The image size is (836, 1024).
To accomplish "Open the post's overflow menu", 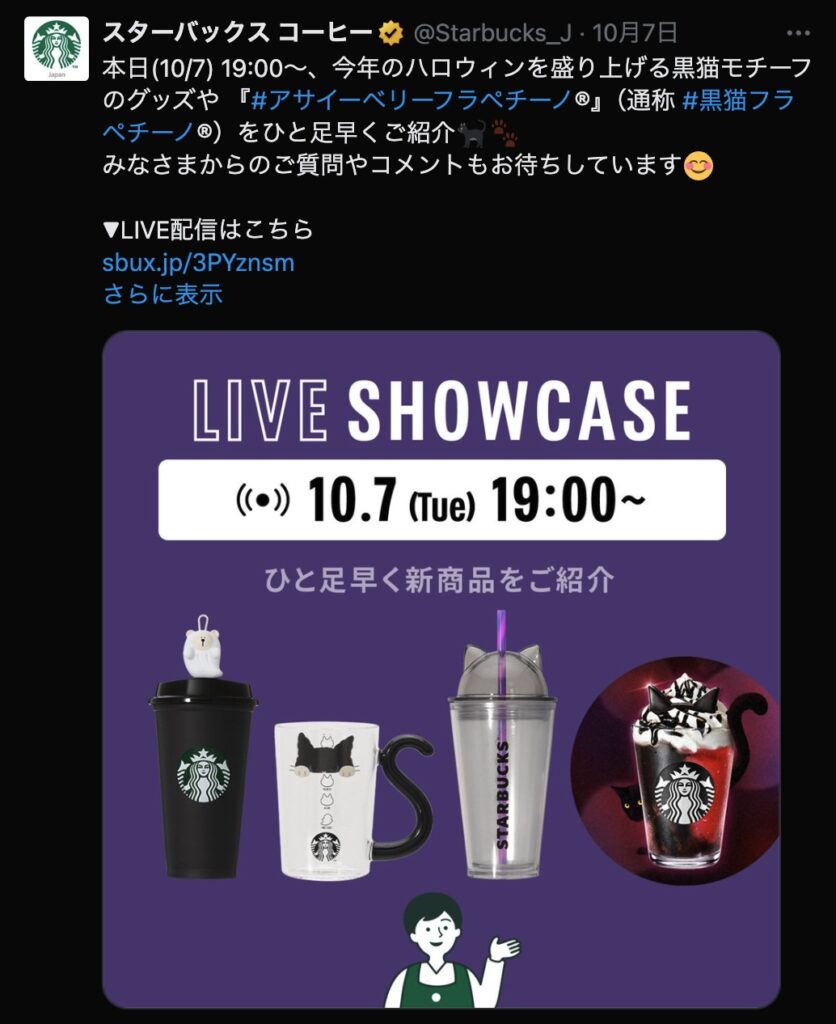I will [x=798, y=33].
